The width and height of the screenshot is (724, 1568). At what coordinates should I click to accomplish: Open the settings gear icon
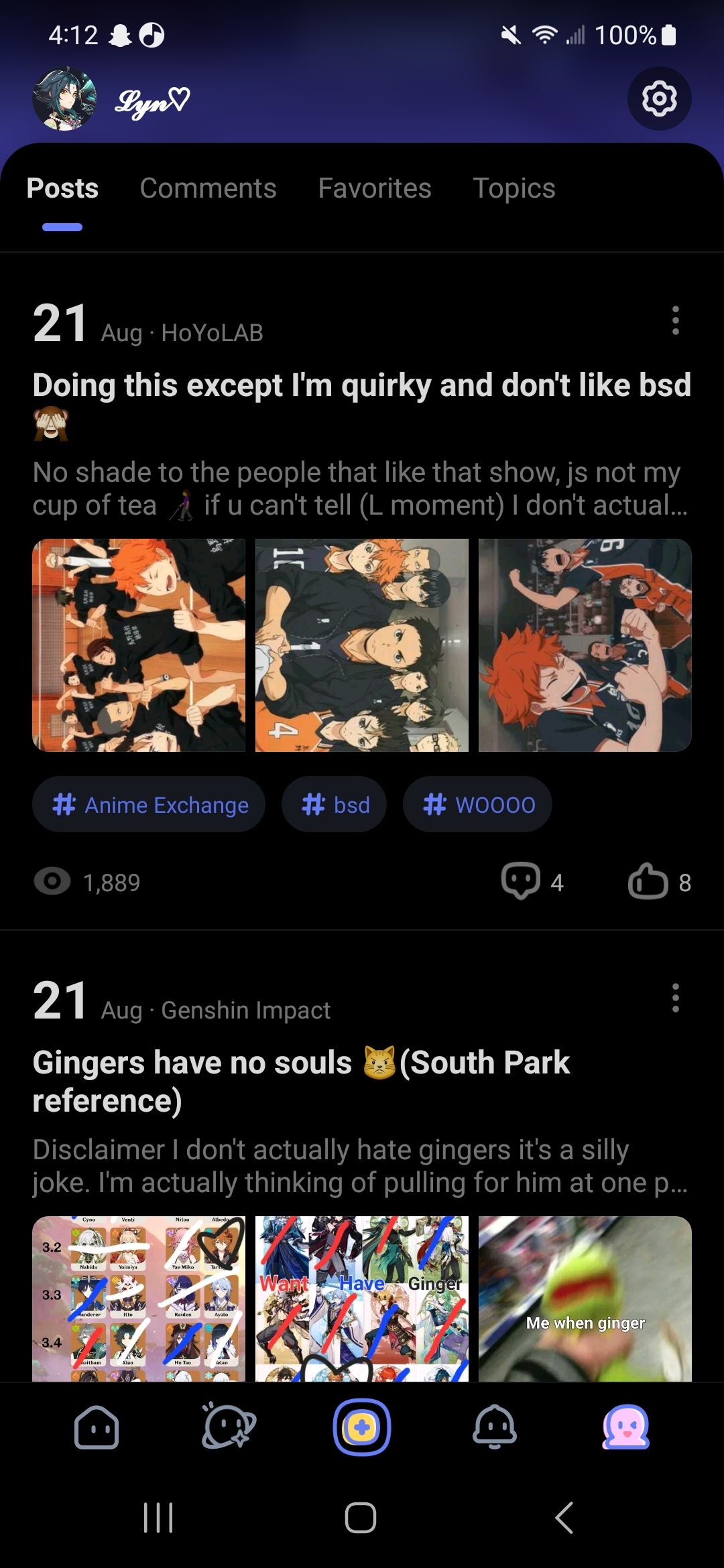659,99
